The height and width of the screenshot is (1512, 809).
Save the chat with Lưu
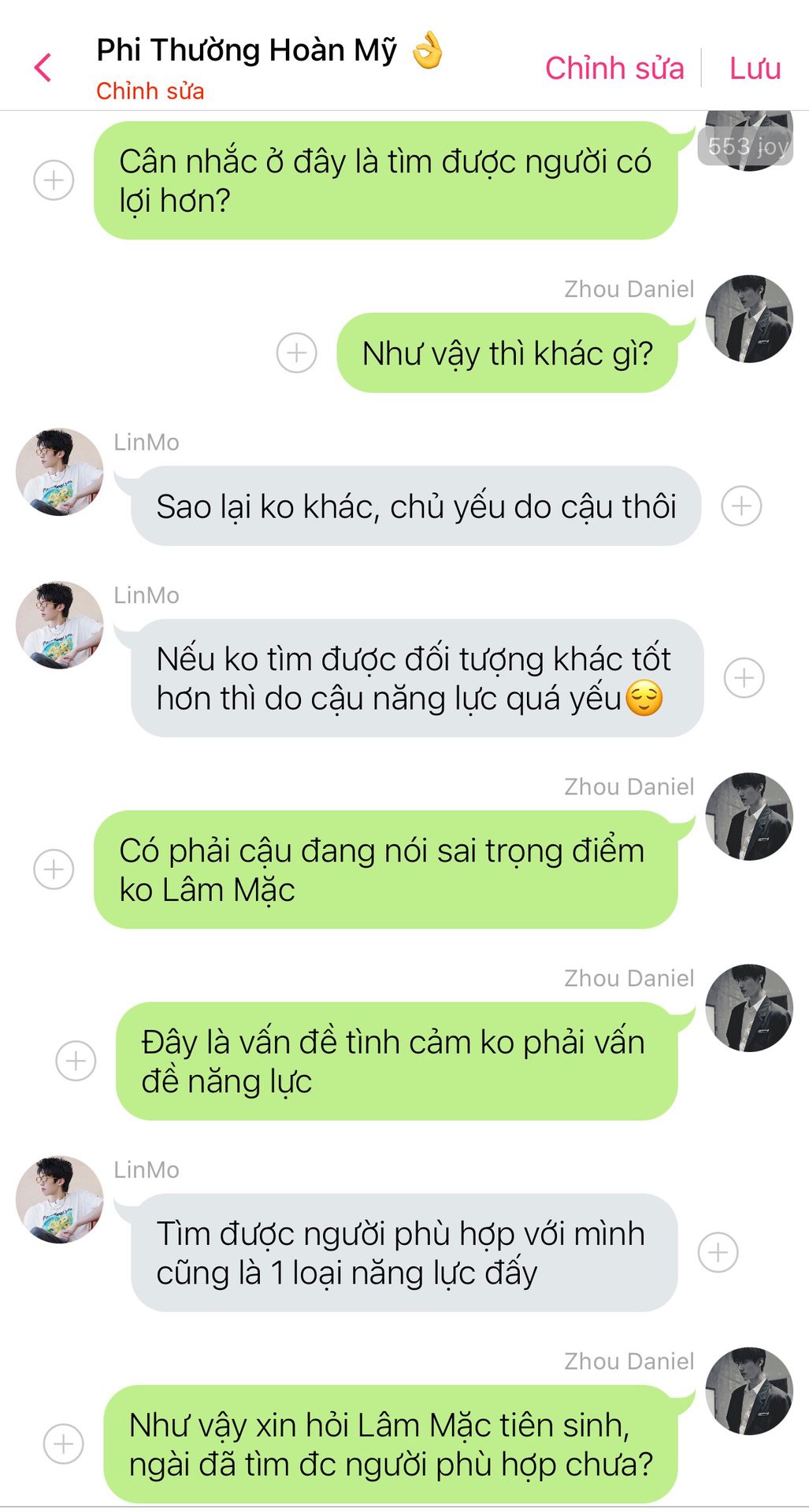[755, 69]
